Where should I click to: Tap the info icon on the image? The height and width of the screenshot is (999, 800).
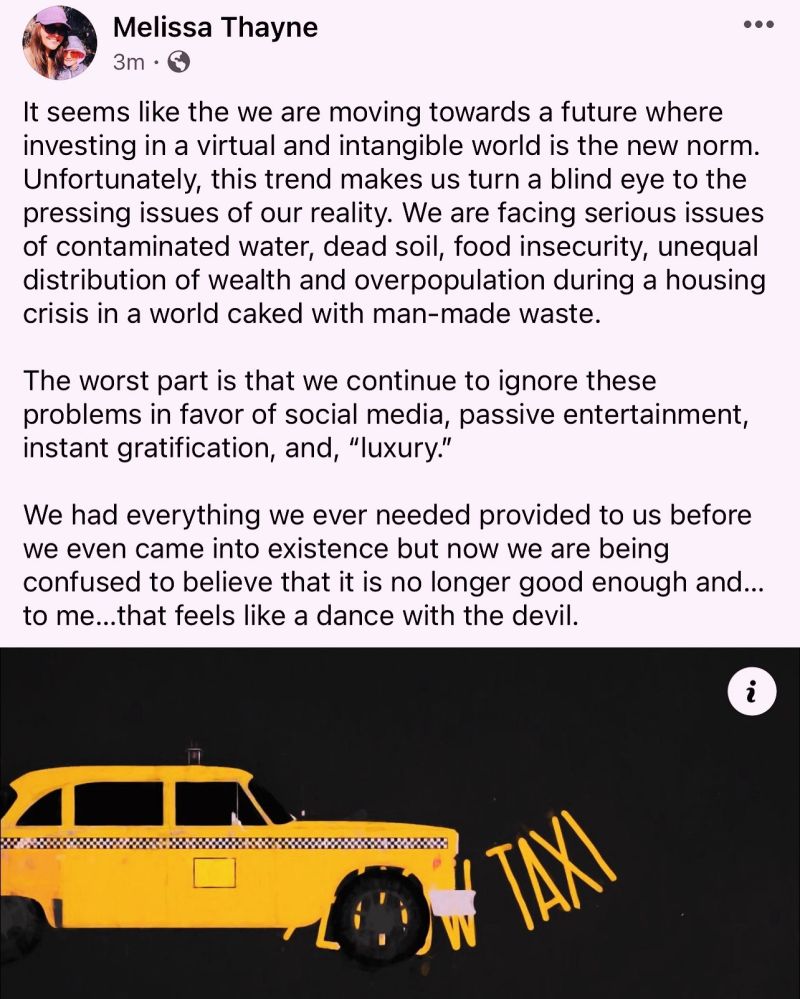[x=751, y=691]
